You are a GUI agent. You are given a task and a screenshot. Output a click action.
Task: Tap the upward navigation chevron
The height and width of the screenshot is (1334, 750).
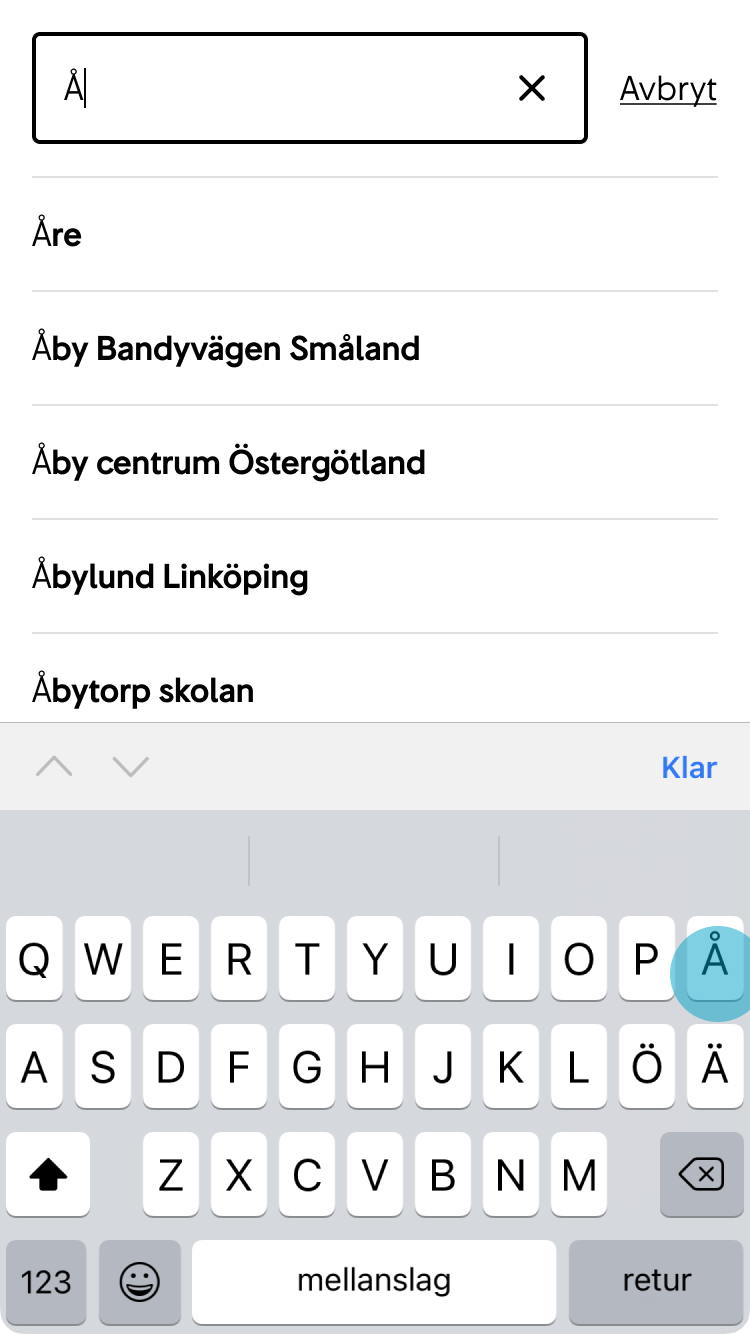coord(55,766)
